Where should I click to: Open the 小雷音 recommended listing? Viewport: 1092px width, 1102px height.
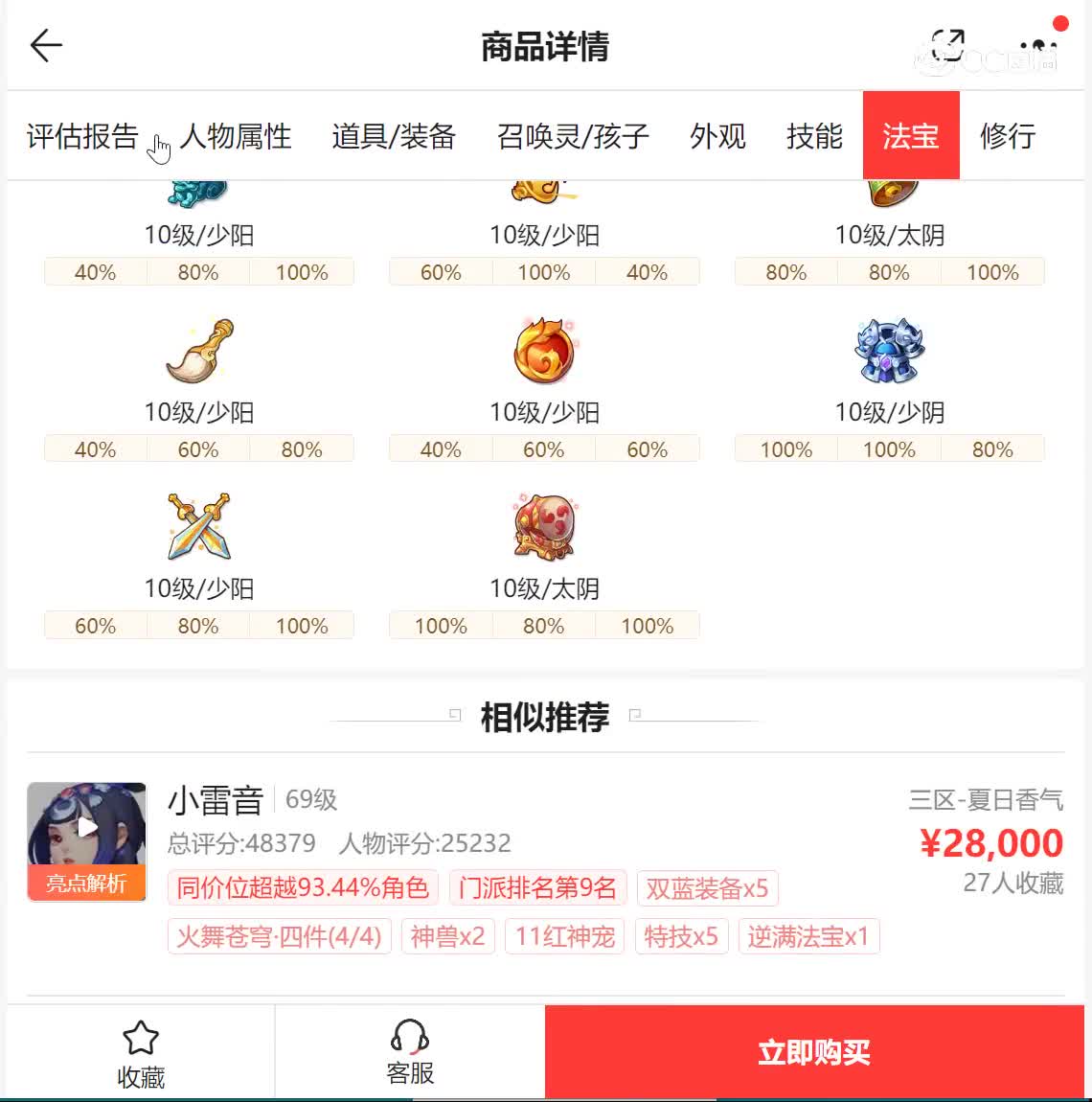(x=536, y=843)
